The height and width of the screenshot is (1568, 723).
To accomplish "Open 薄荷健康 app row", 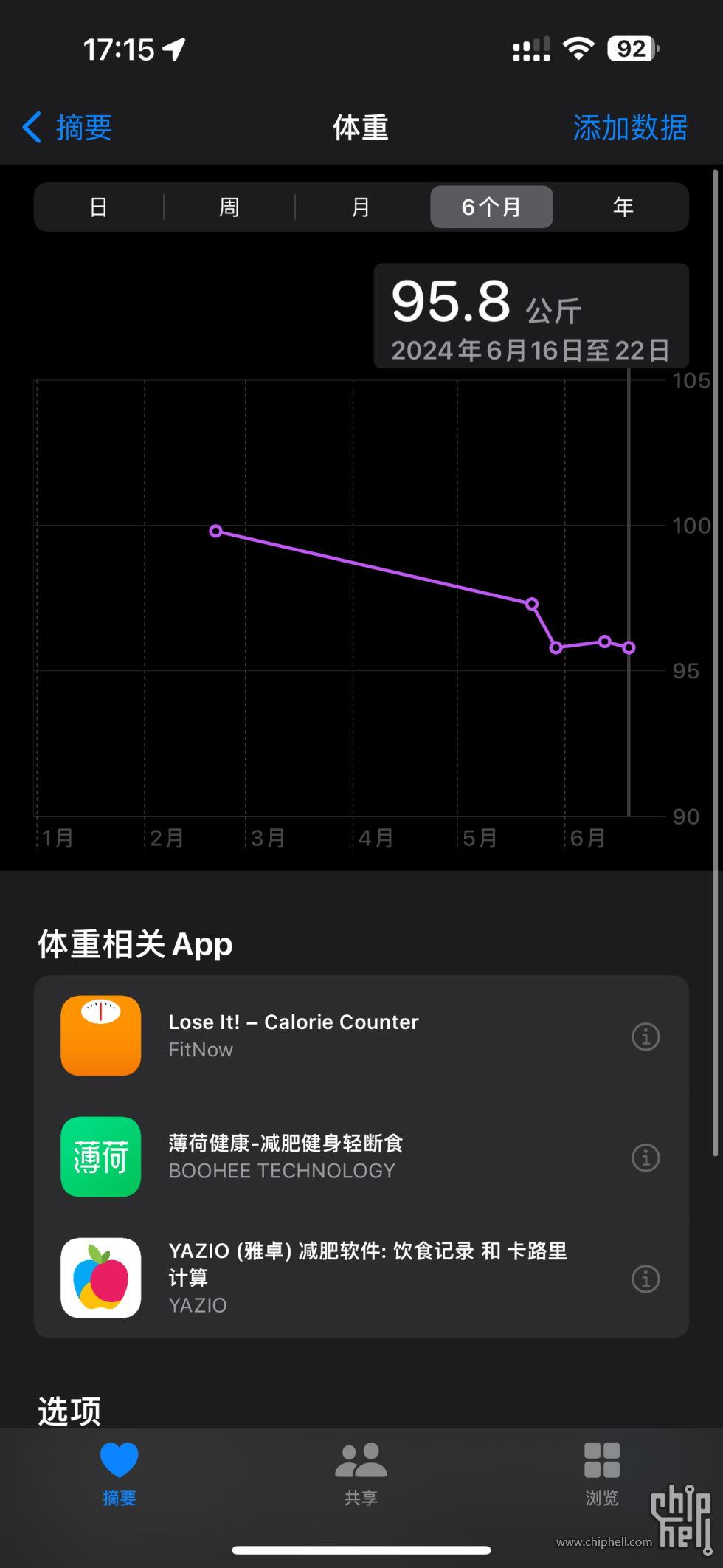I will (361, 1157).
